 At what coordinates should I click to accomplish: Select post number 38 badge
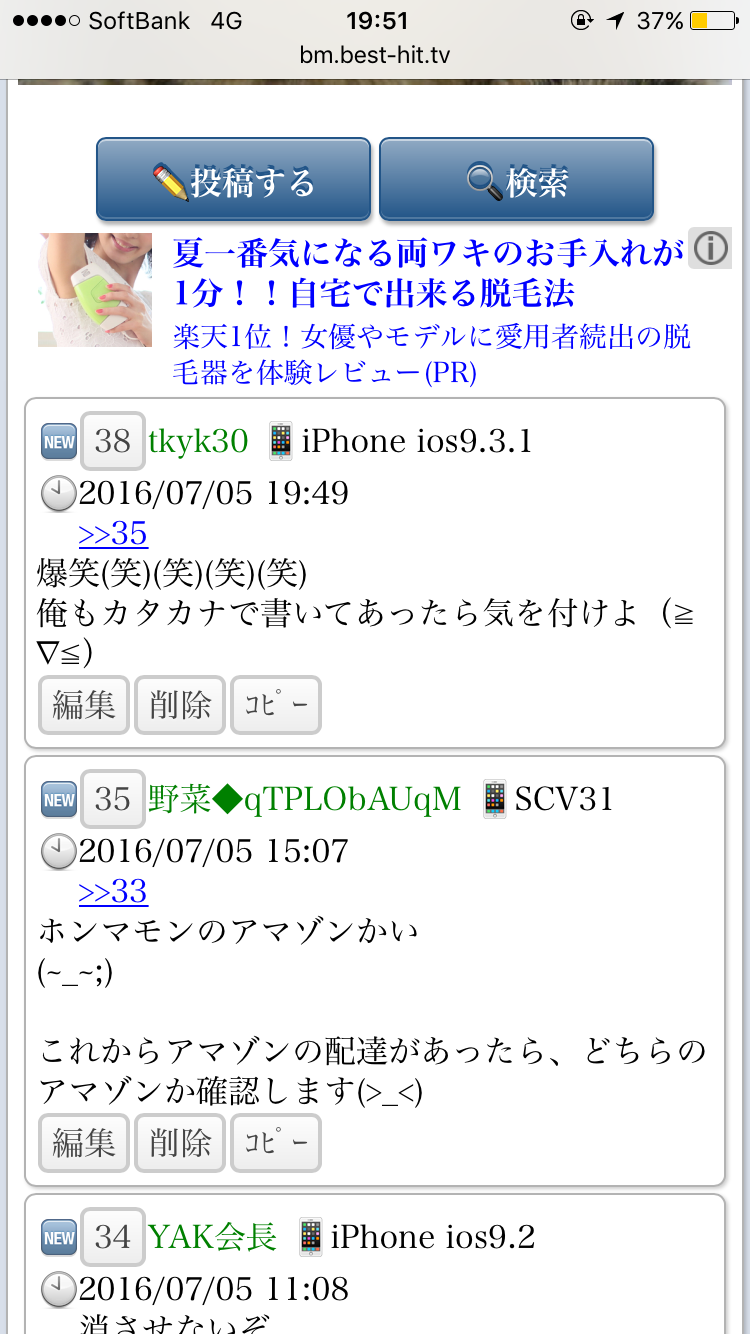point(112,441)
